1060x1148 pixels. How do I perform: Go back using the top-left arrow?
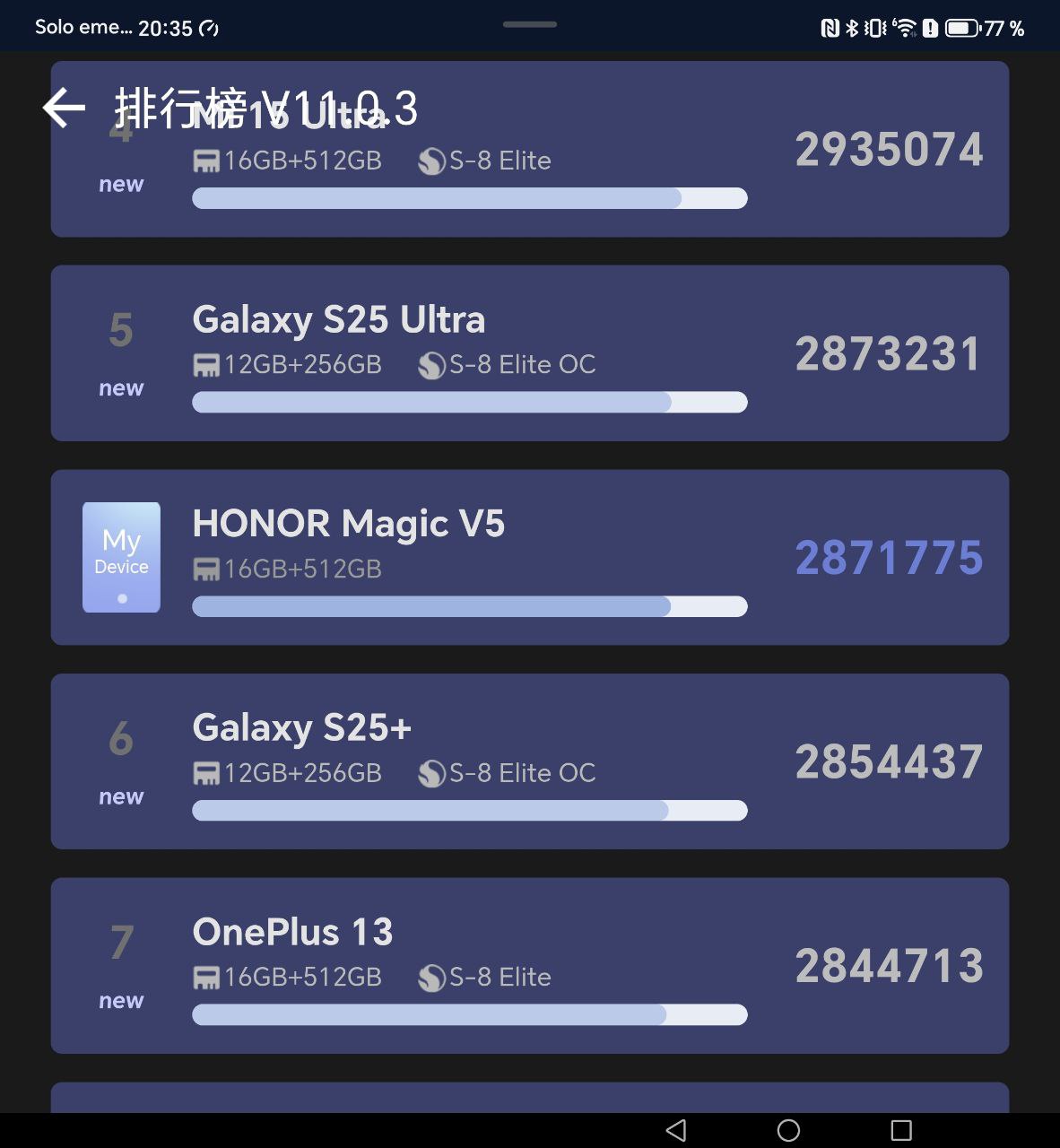[x=64, y=109]
